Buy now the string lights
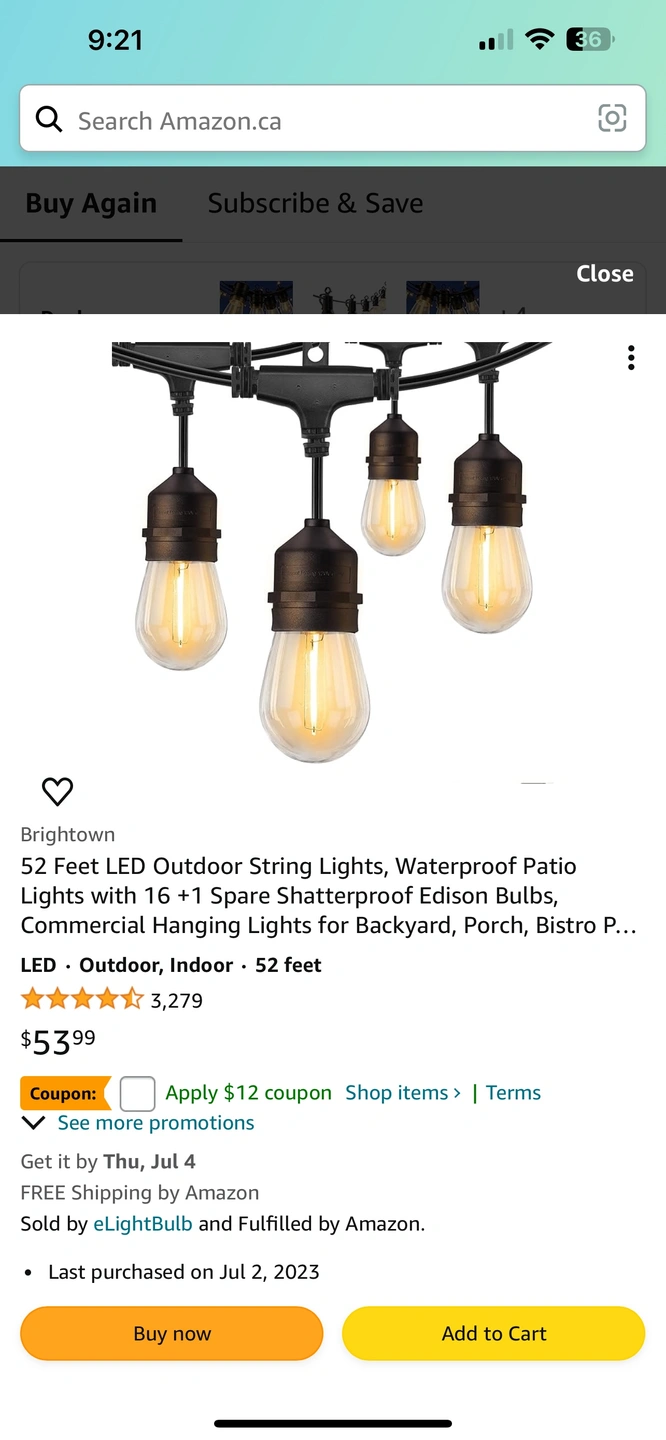The height and width of the screenshot is (1440, 666). 172,1334
